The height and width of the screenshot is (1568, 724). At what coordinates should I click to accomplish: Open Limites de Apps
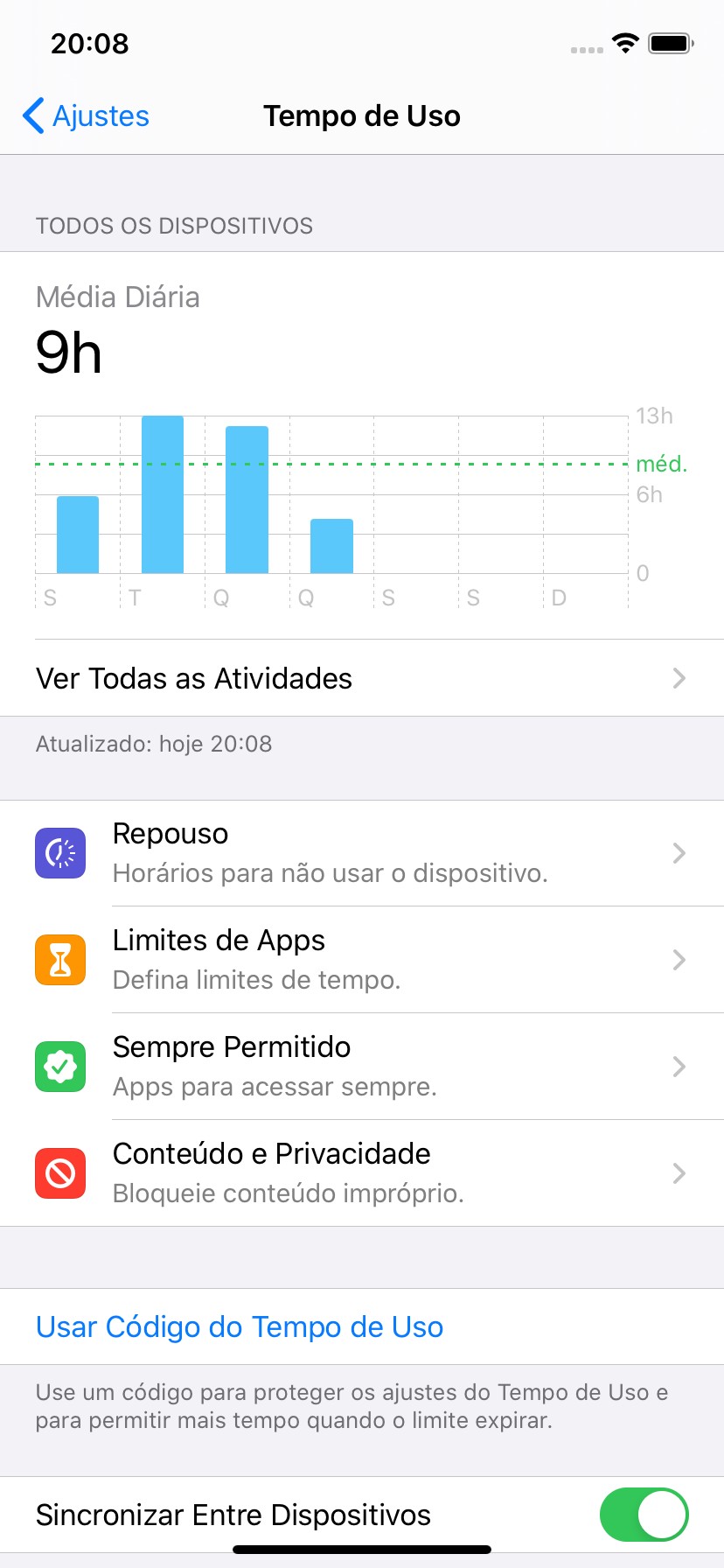tap(361, 960)
